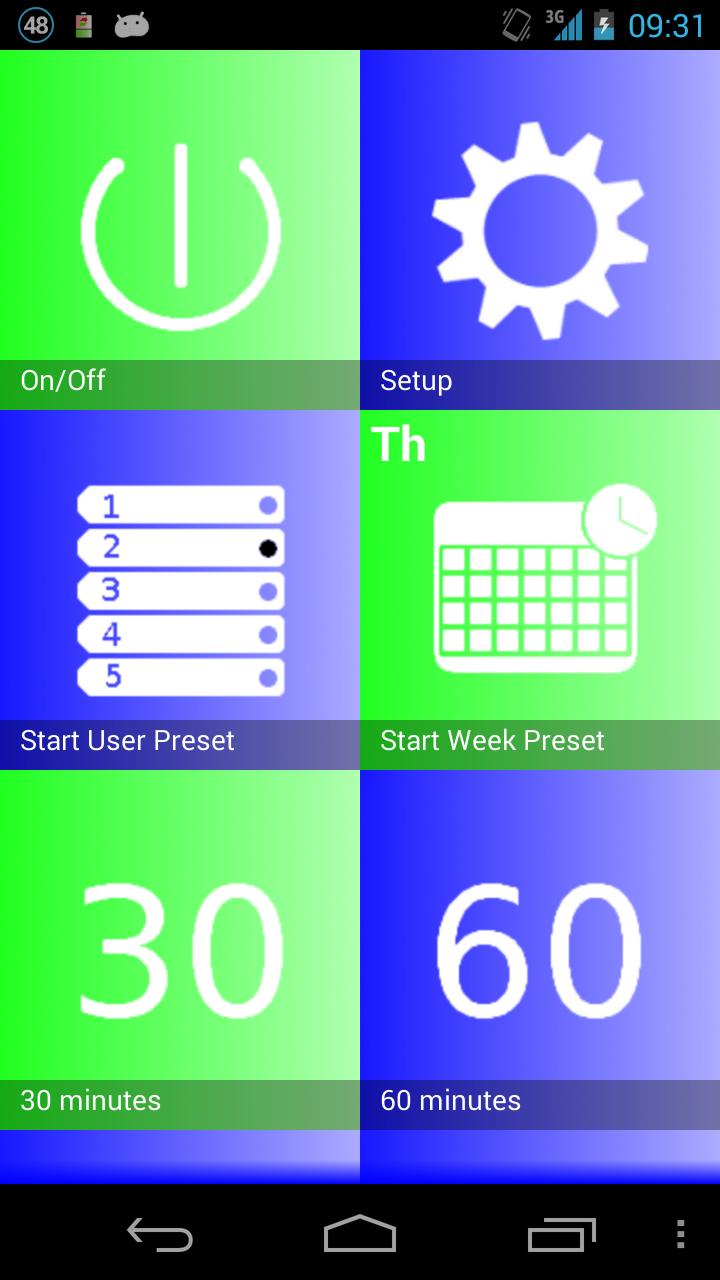This screenshot has height=1280, width=720.
Task: Select the preset 2 radio dot
Action: [x=266, y=547]
